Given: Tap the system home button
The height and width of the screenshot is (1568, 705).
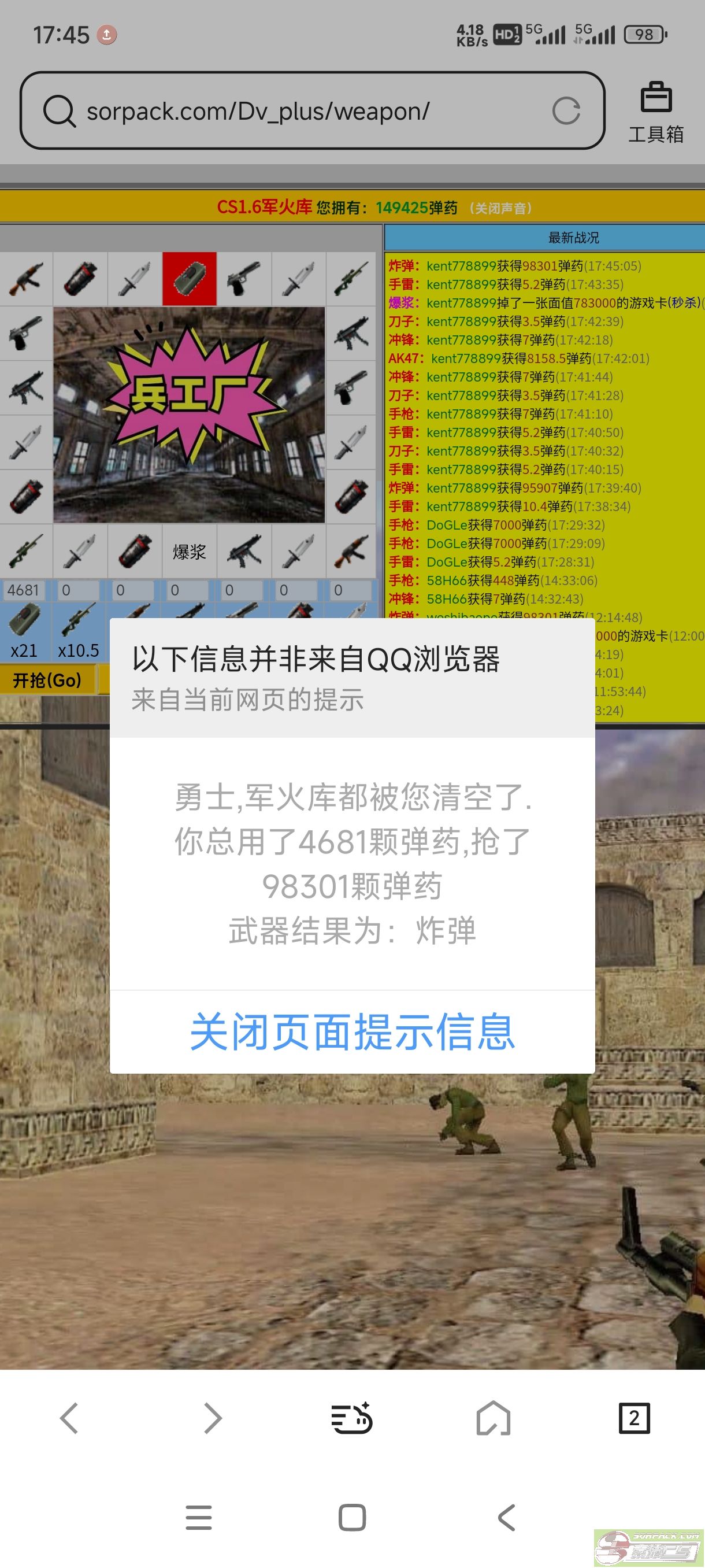Looking at the screenshot, I should pyautogui.click(x=352, y=1517).
